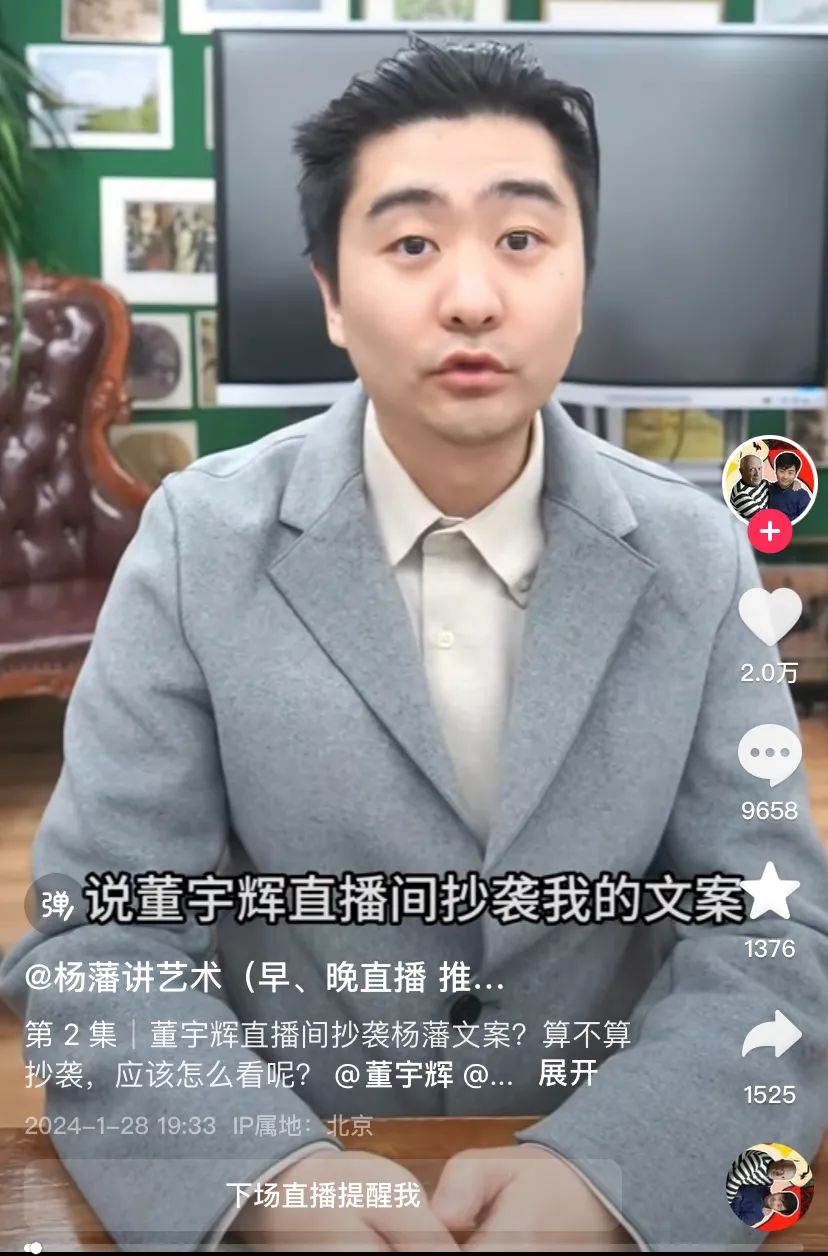The height and width of the screenshot is (1256, 828).
Task: Open episode 第 2 集 collection
Action: tap(71, 1035)
